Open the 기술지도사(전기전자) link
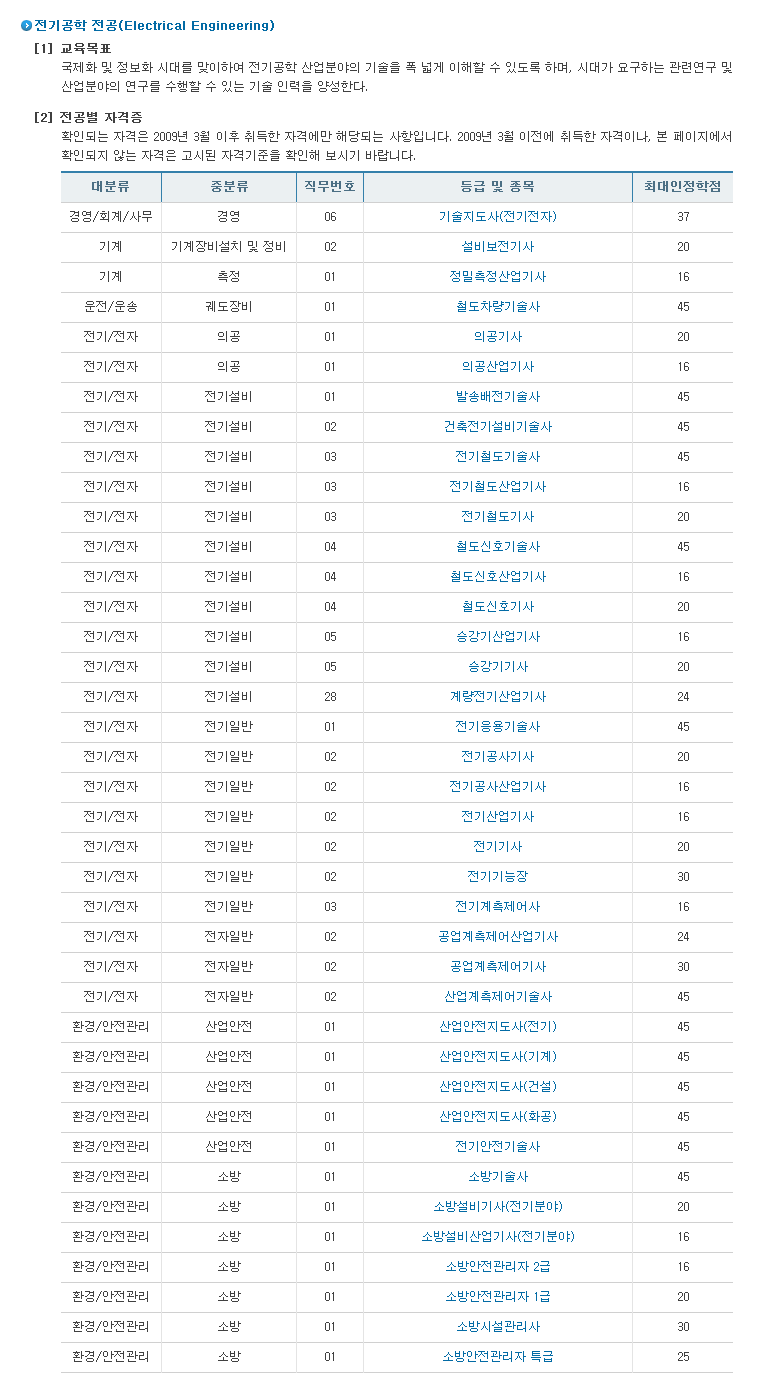769x1391 pixels. (x=497, y=216)
